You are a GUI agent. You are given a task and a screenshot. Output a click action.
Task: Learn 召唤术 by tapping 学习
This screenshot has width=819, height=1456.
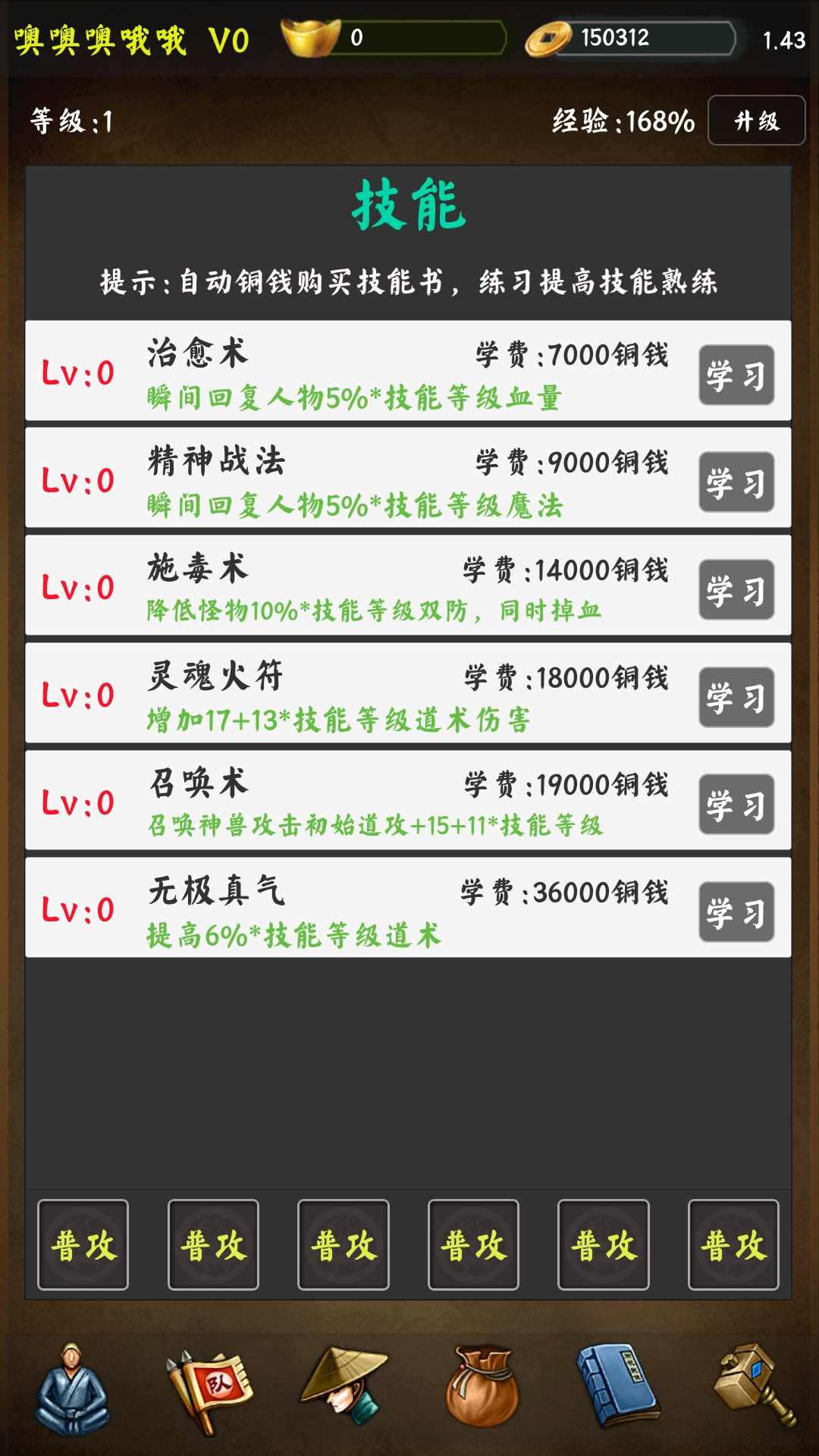736,805
